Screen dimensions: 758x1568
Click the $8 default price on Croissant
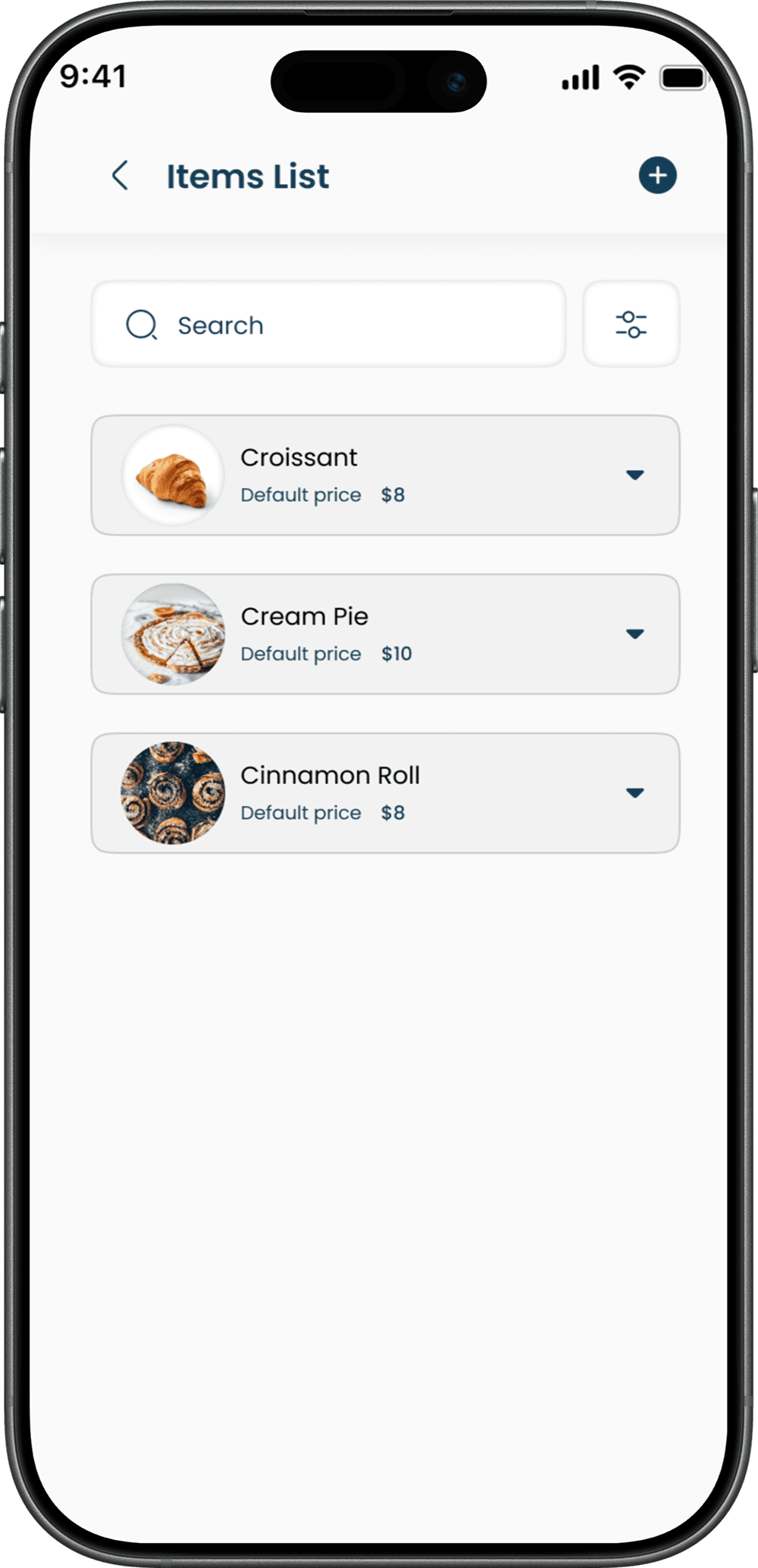coord(393,494)
